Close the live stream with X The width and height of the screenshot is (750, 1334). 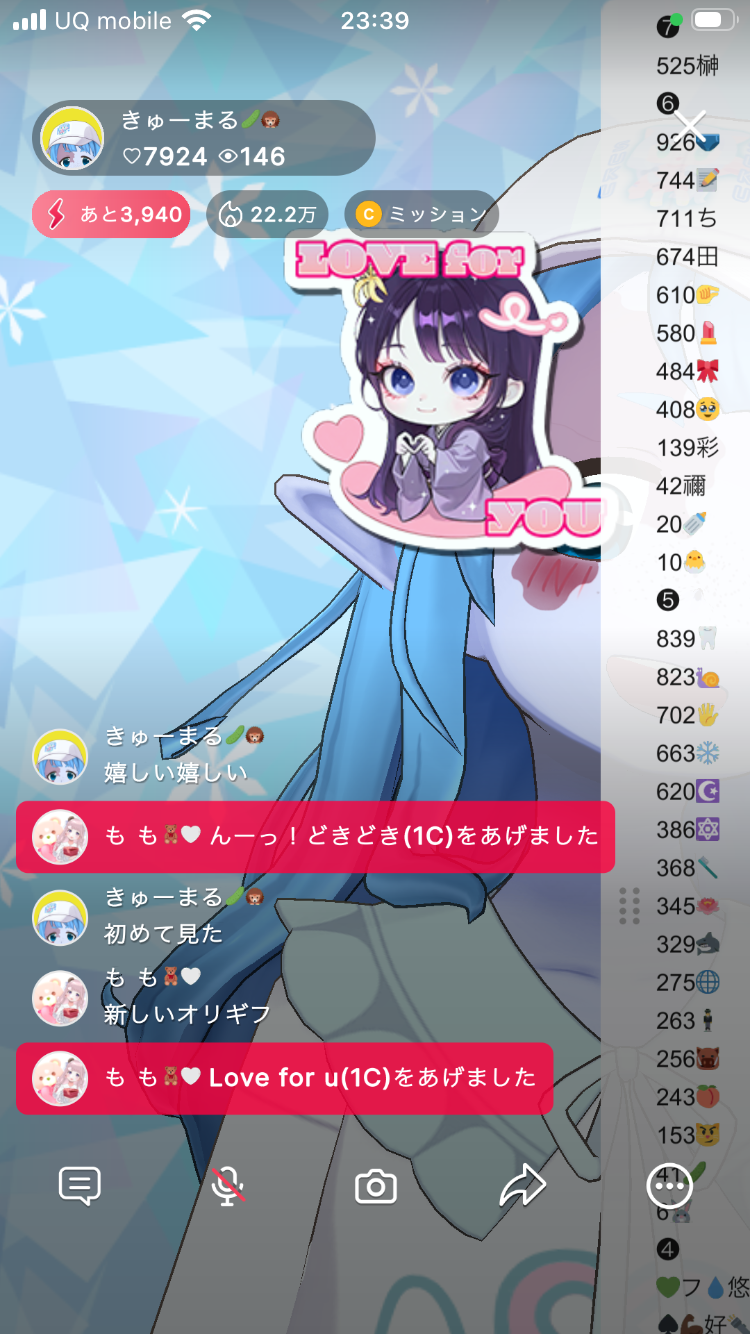690,127
